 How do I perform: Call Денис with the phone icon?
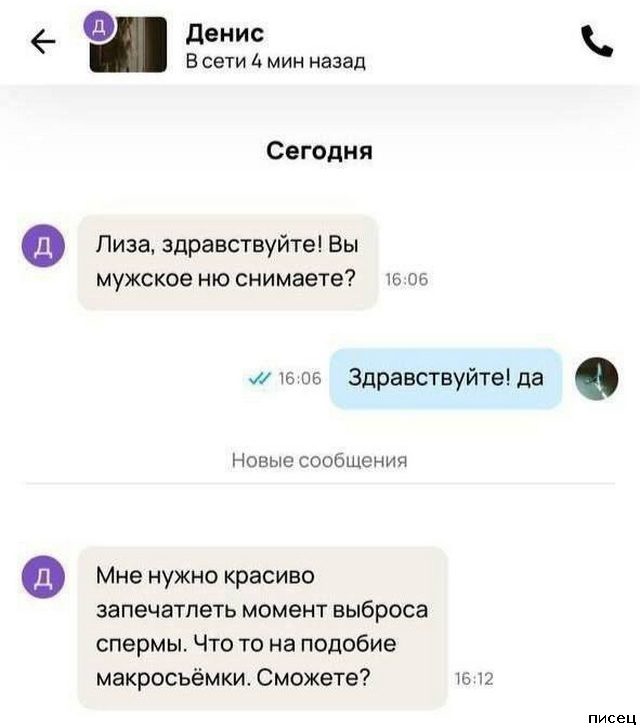[597, 42]
